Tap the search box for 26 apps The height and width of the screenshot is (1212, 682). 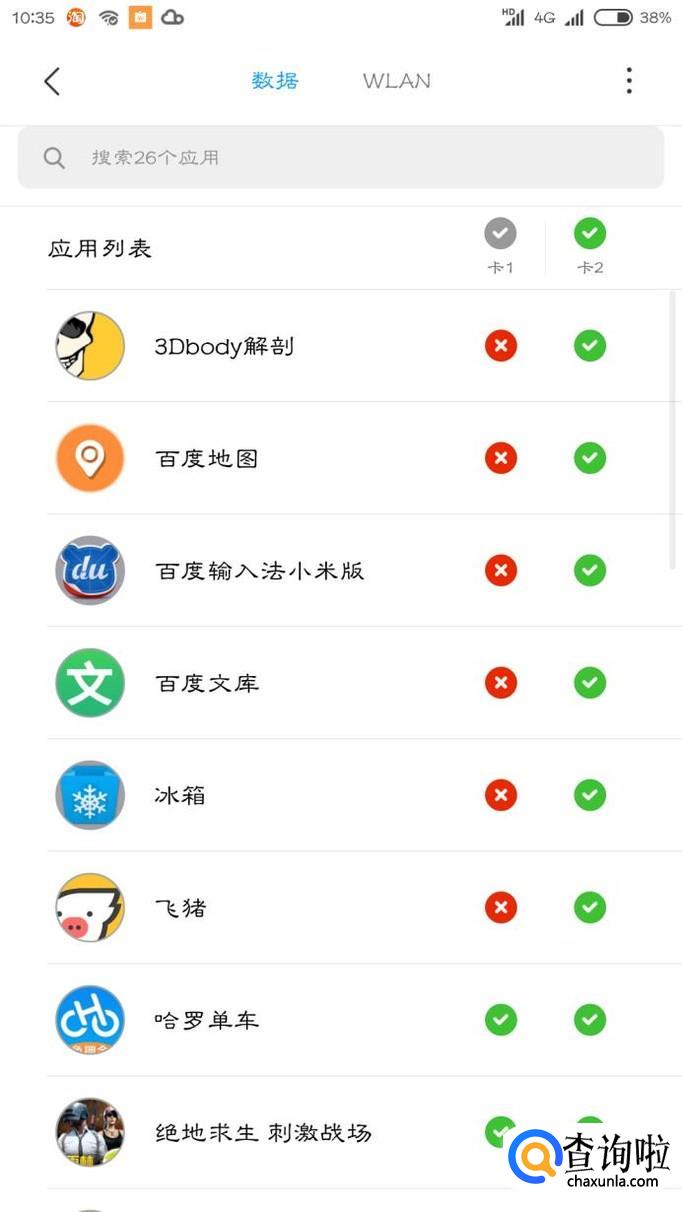340,157
